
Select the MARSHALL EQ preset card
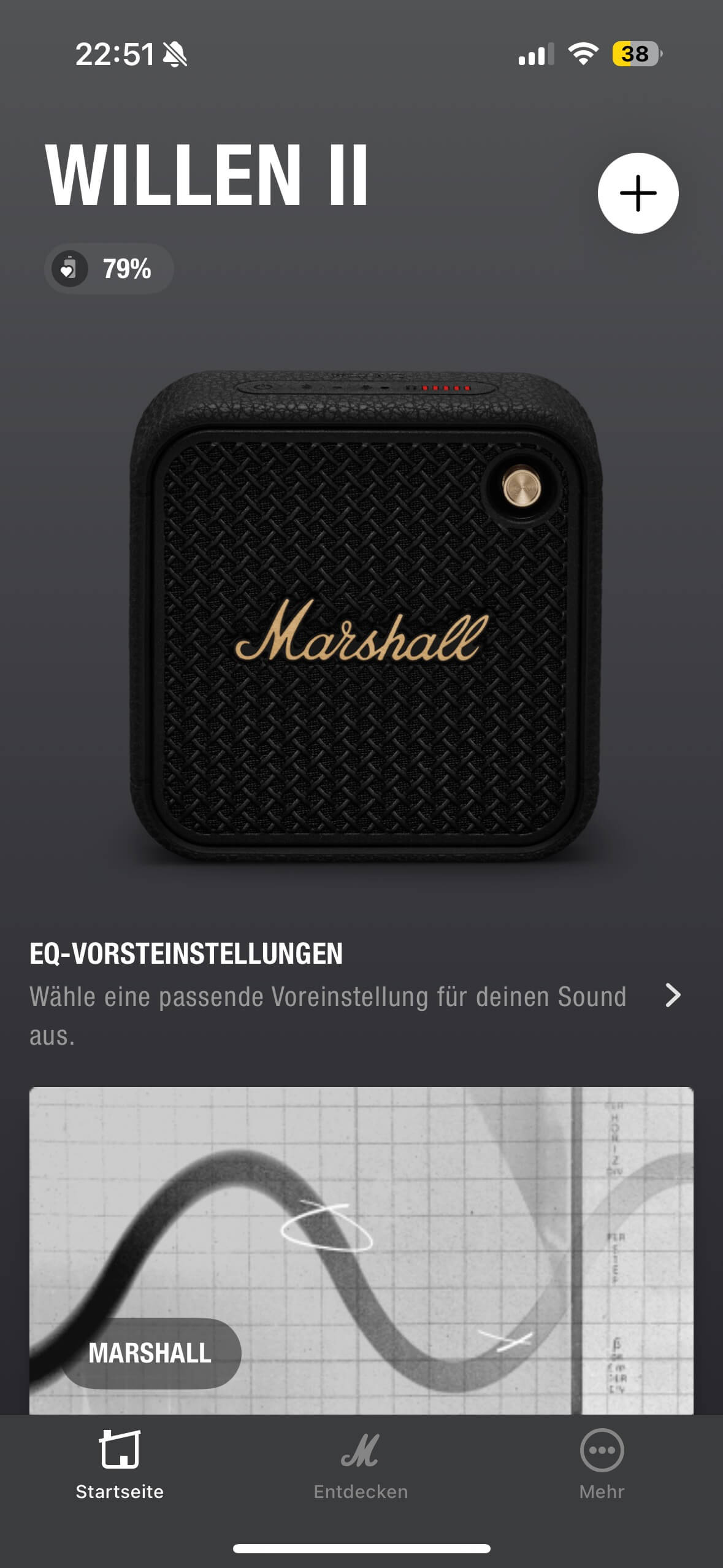361,1251
